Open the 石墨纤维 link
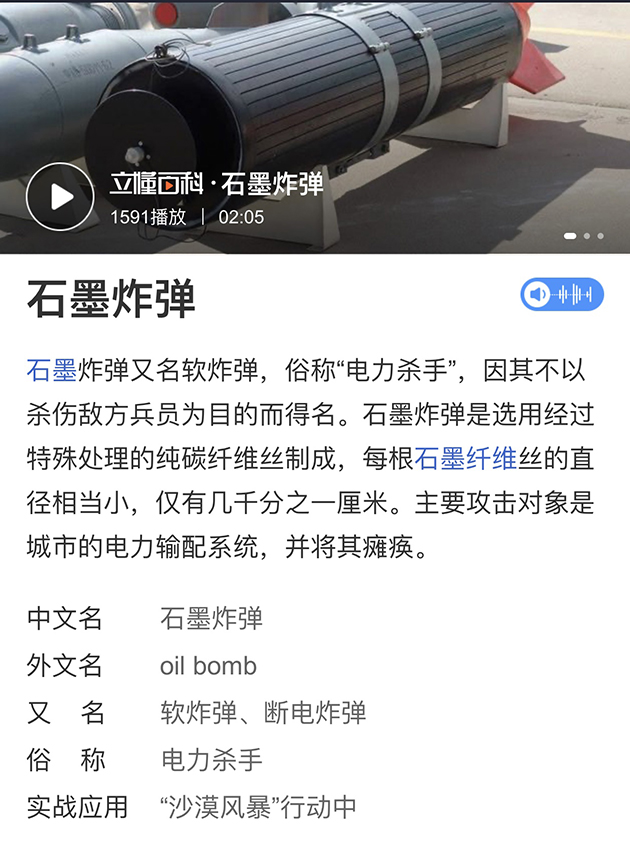 [465, 459]
